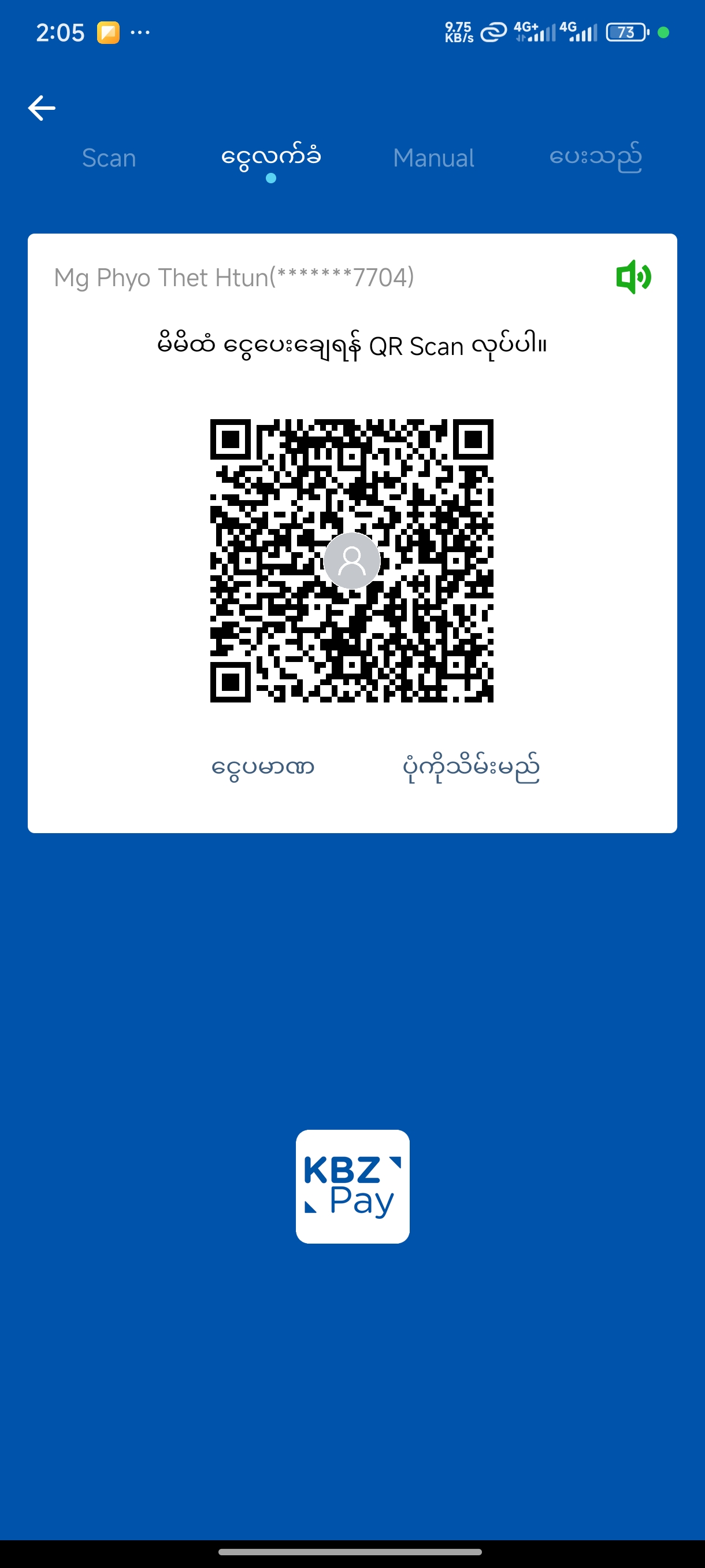The width and height of the screenshot is (705, 1568).
Task: Open the Manual tab
Action: click(433, 158)
